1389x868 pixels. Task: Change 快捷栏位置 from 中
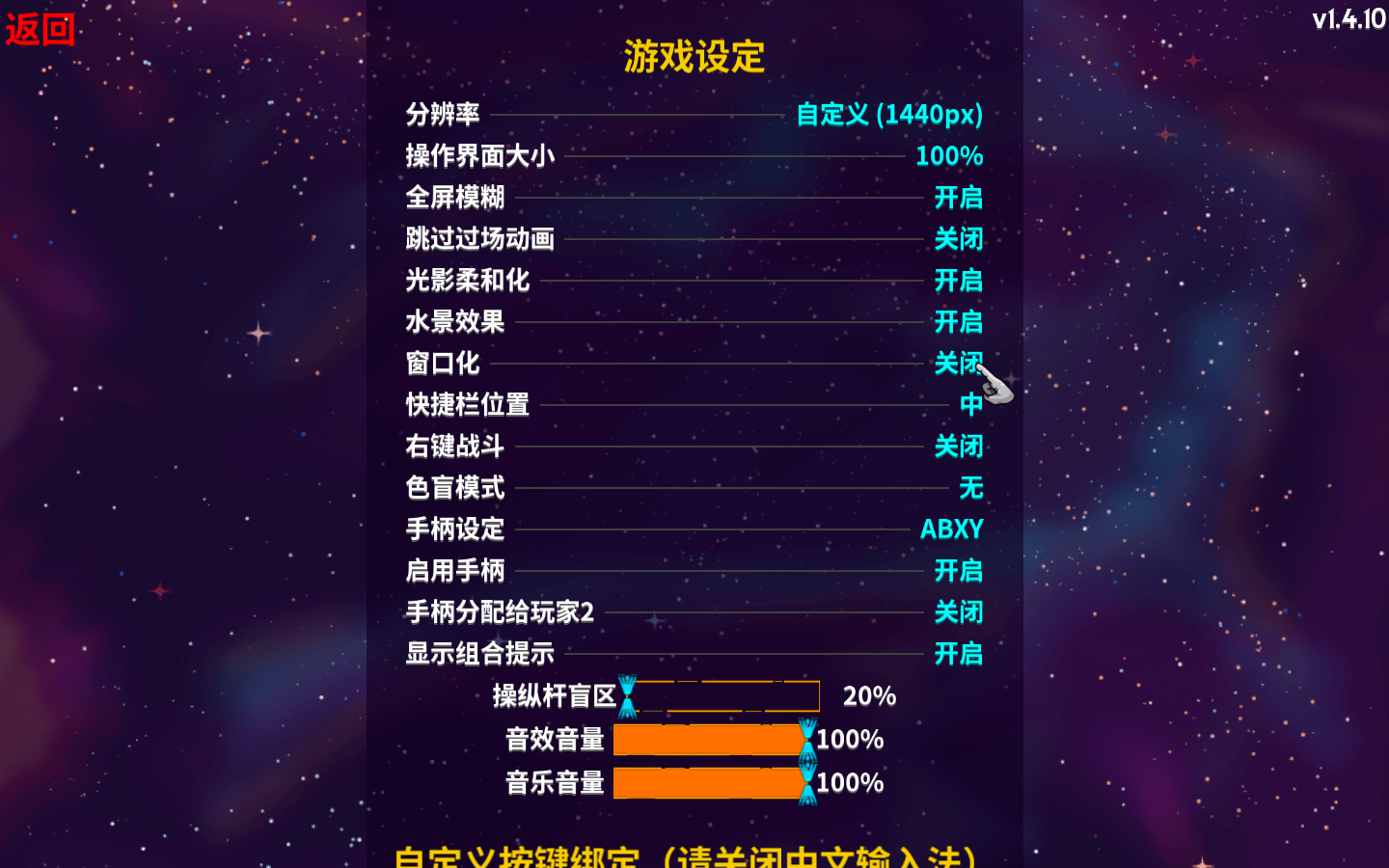(970, 405)
